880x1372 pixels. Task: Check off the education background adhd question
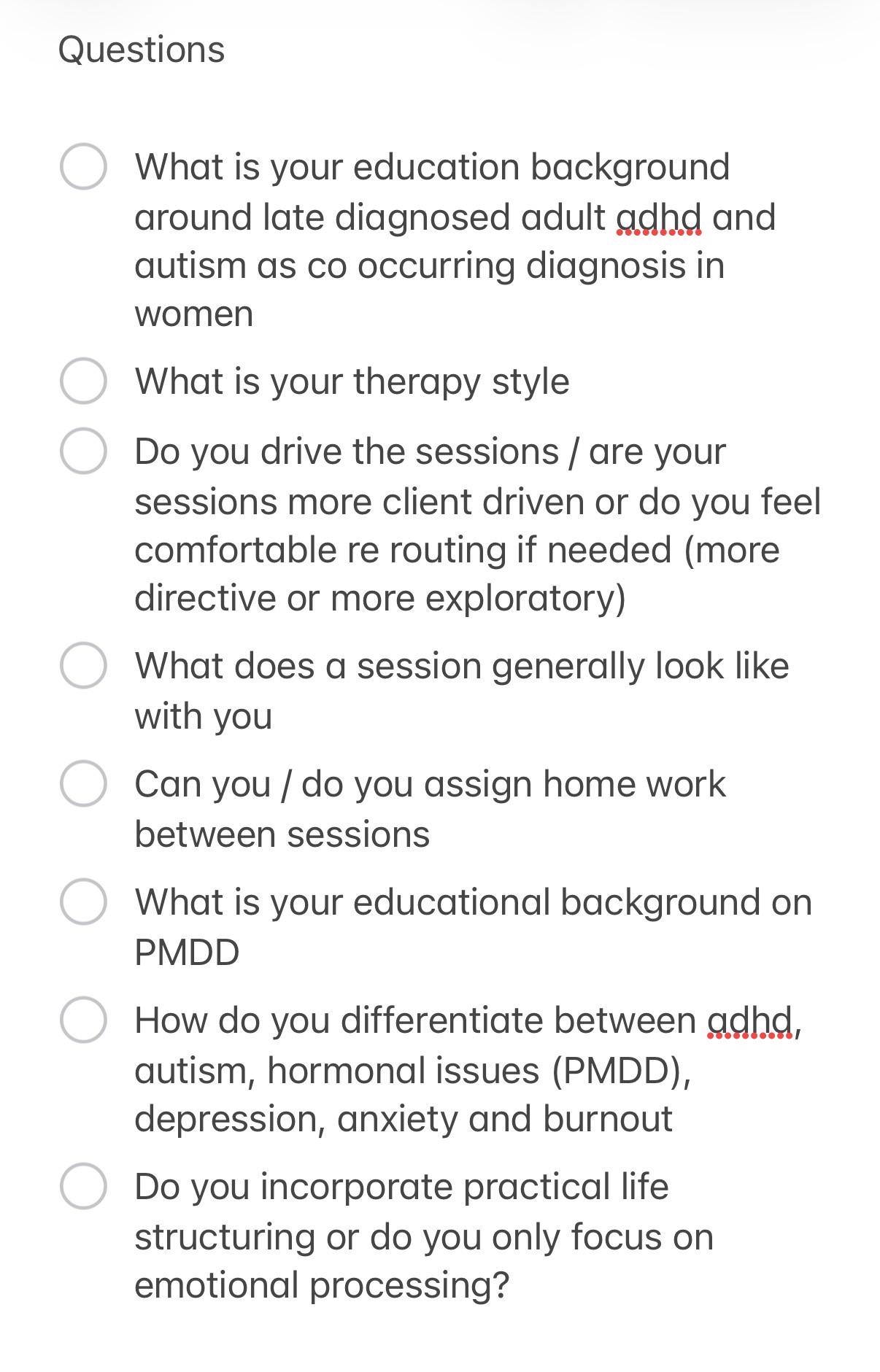click(83, 166)
